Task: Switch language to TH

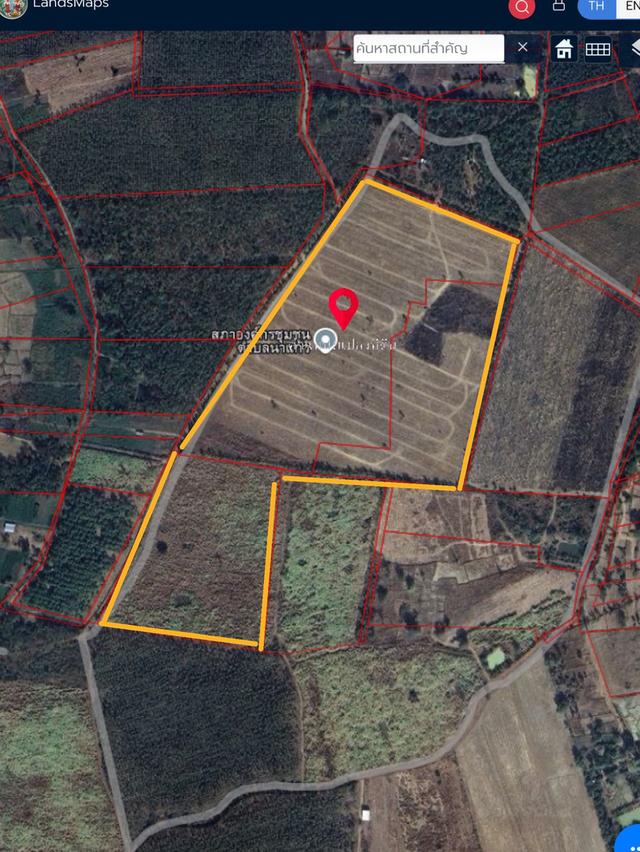Action: (x=597, y=6)
